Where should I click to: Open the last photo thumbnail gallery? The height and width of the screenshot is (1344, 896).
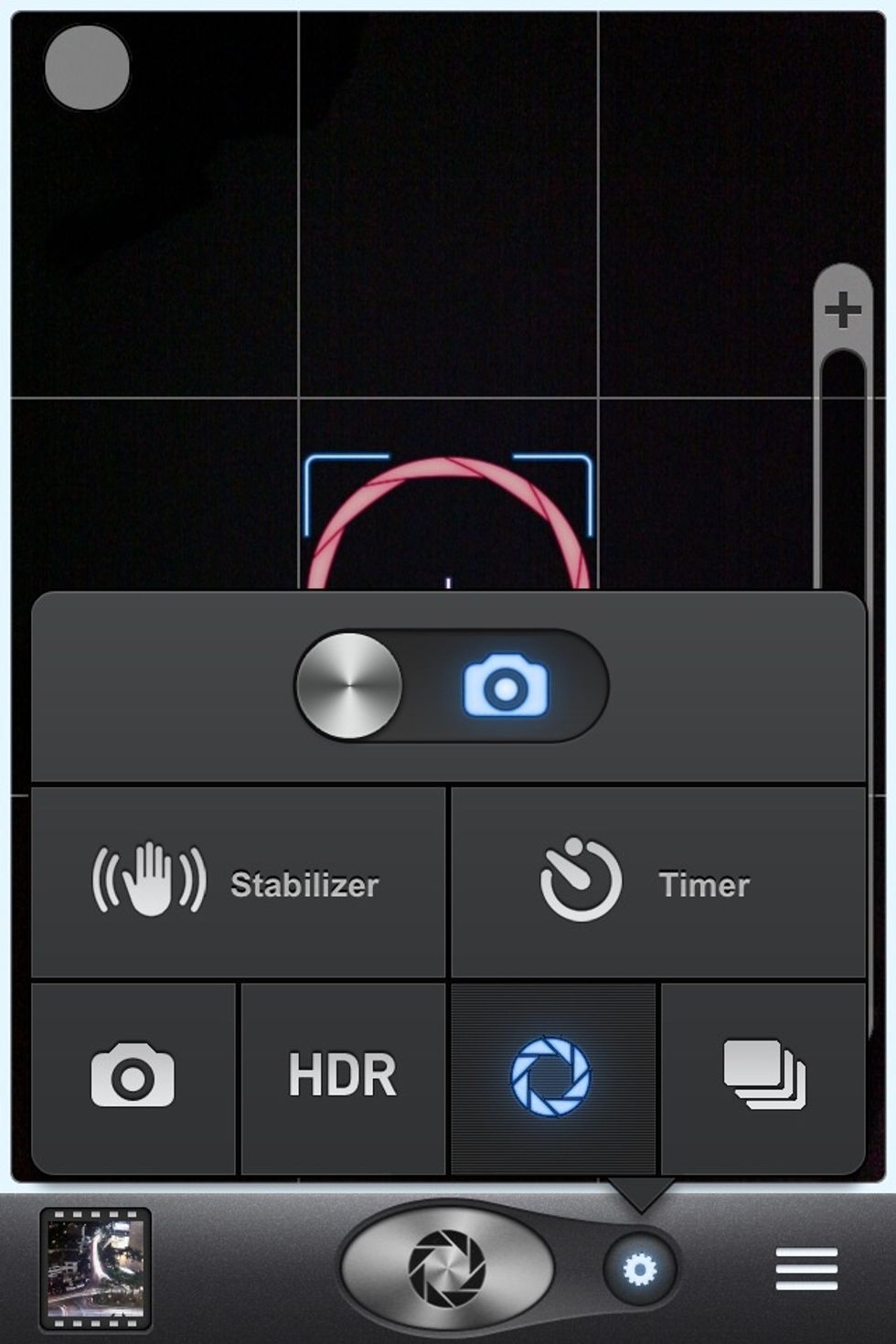coord(96,1269)
